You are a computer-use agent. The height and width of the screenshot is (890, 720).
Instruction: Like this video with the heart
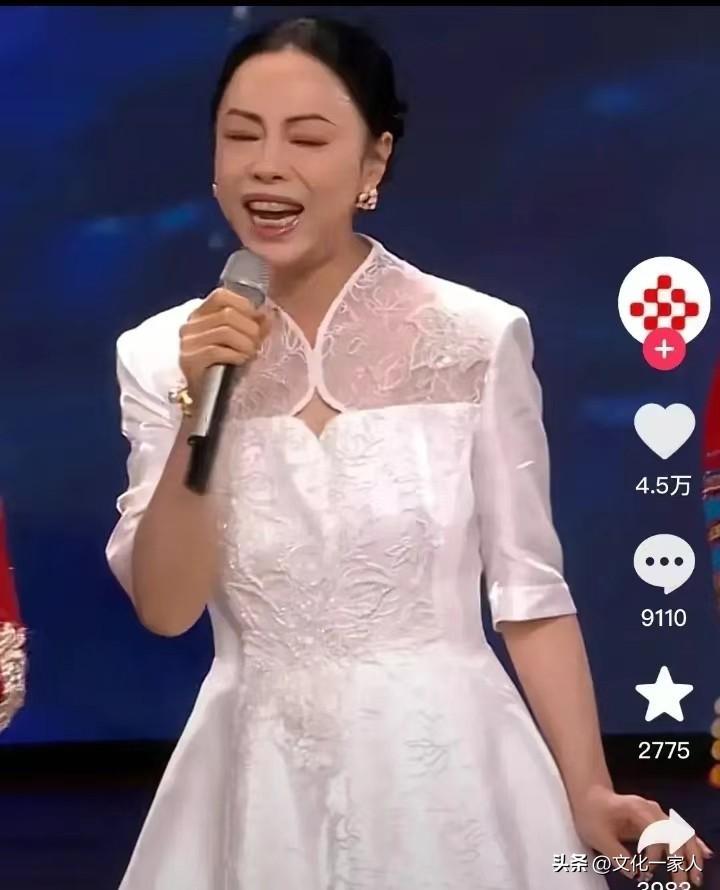[x=664, y=431]
